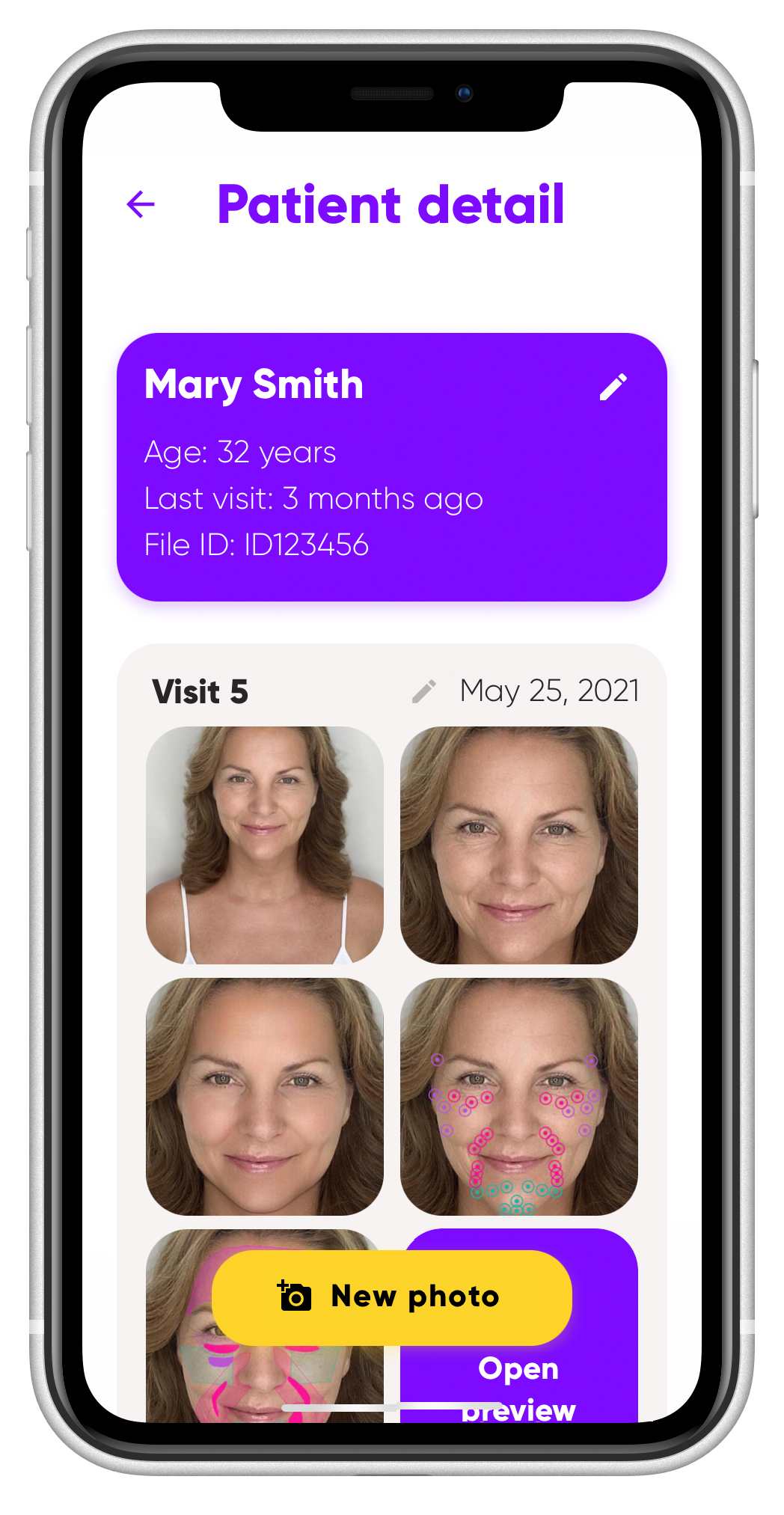Viewport: 784px width, 1515px height.
Task: Edit Visit 5 with the pencil icon
Action: (423, 691)
